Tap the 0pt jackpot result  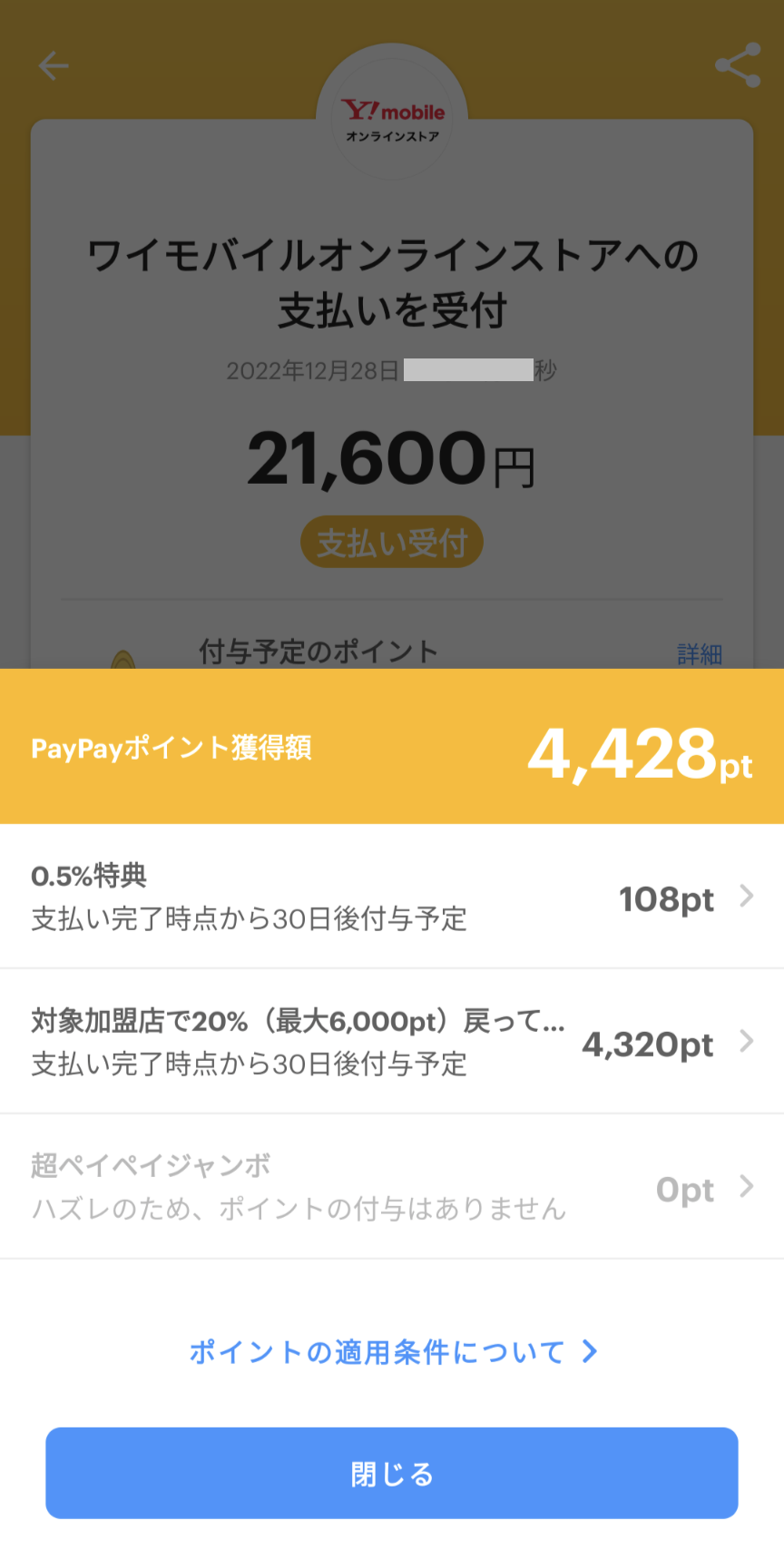[683, 1190]
